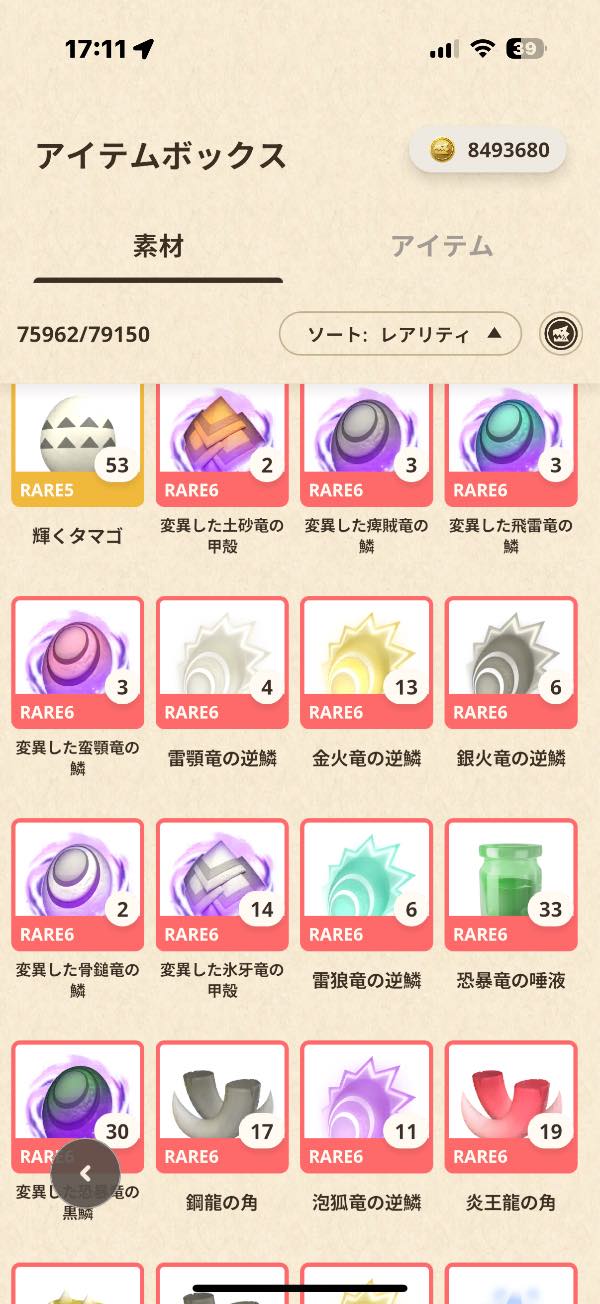Open the 8493680 coin balance
Image resolution: width=600 pixels, height=1304 pixels.
[488, 151]
